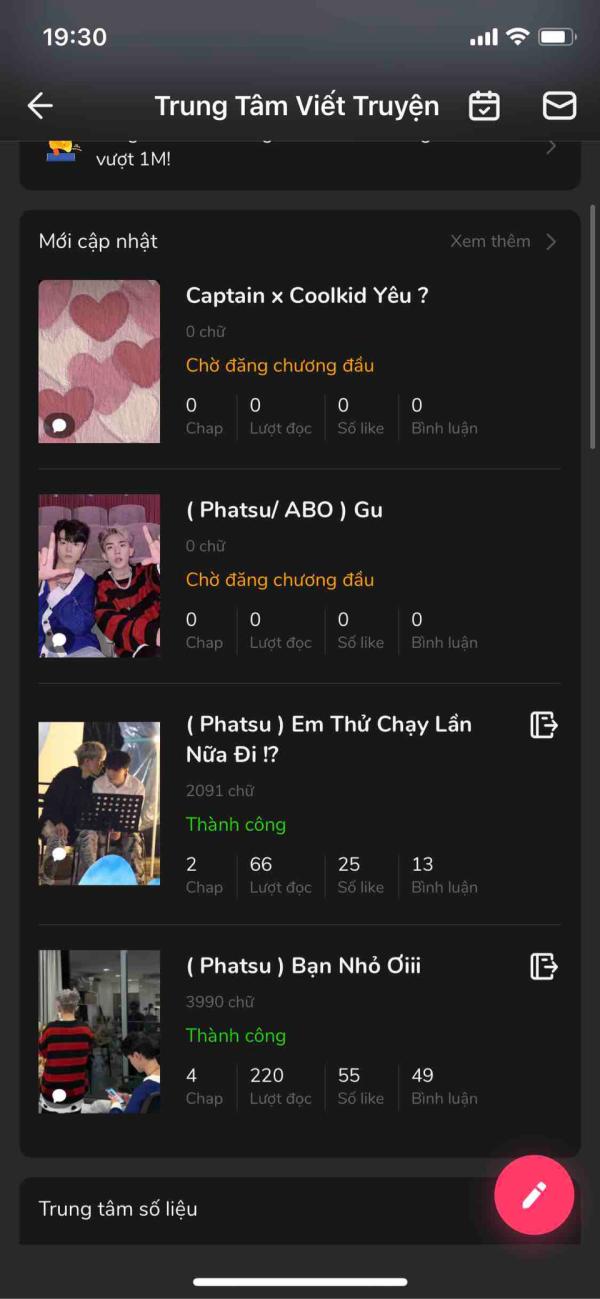Open the Trung tâm số liệu section
Viewport: 600px width, 1299px height.
(118, 1209)
